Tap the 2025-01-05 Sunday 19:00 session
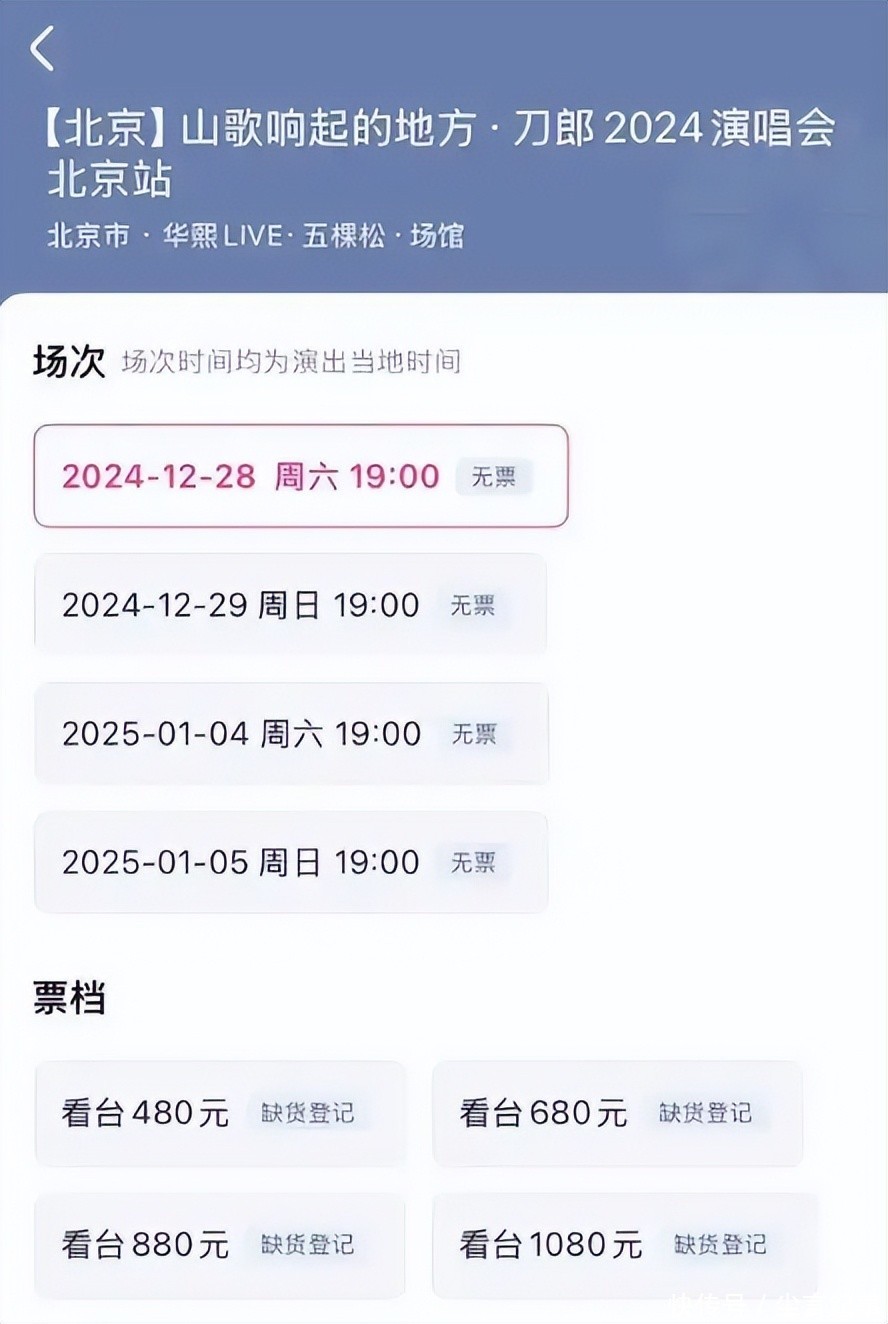This screenshot has width=888, height=1324. pyautogui.click(x=290, y=862)
